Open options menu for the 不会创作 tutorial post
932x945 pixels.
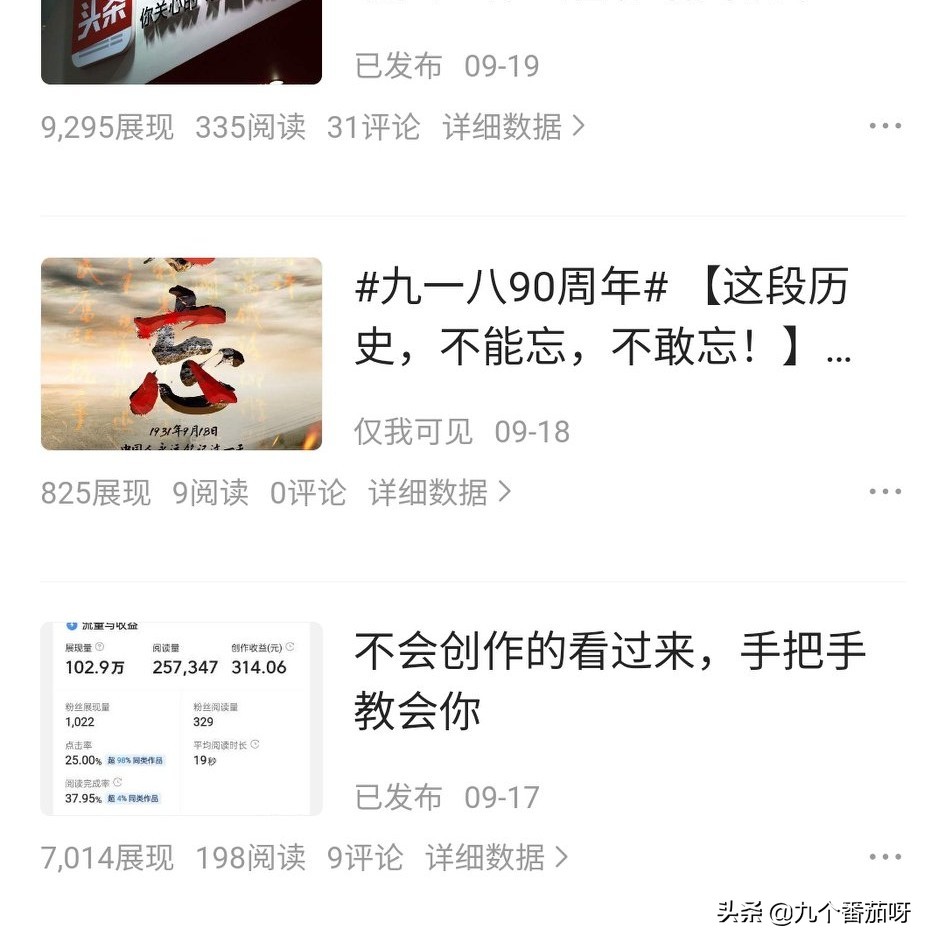885,857
